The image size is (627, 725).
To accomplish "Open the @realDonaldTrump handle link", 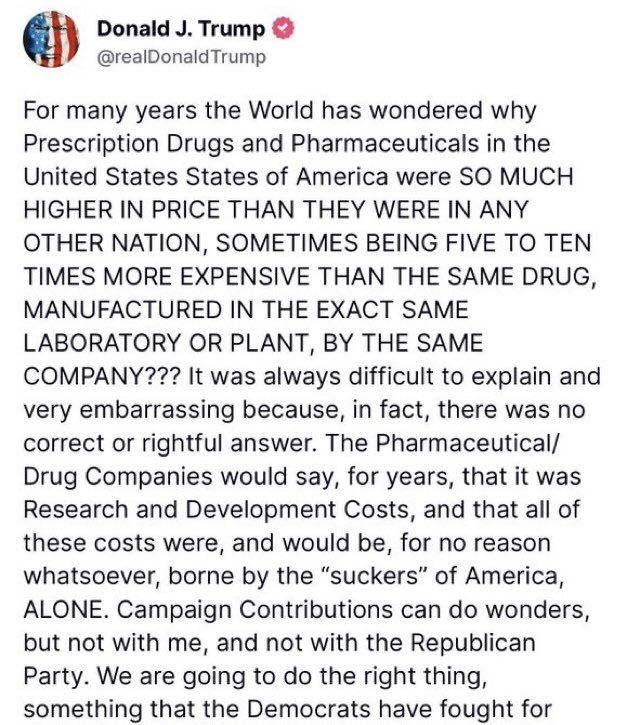I will [181, 57].
